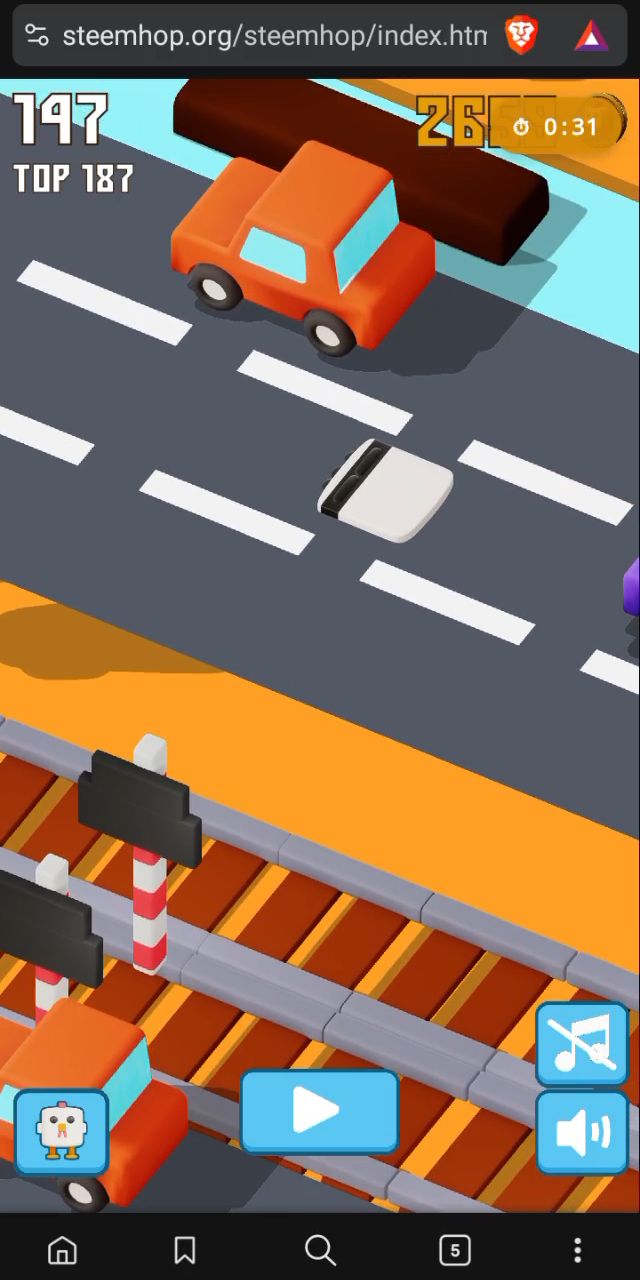This screenshot has height=1280, width=640.
Task: Open the site settings icon in the address bar
Action: (37, 36)
